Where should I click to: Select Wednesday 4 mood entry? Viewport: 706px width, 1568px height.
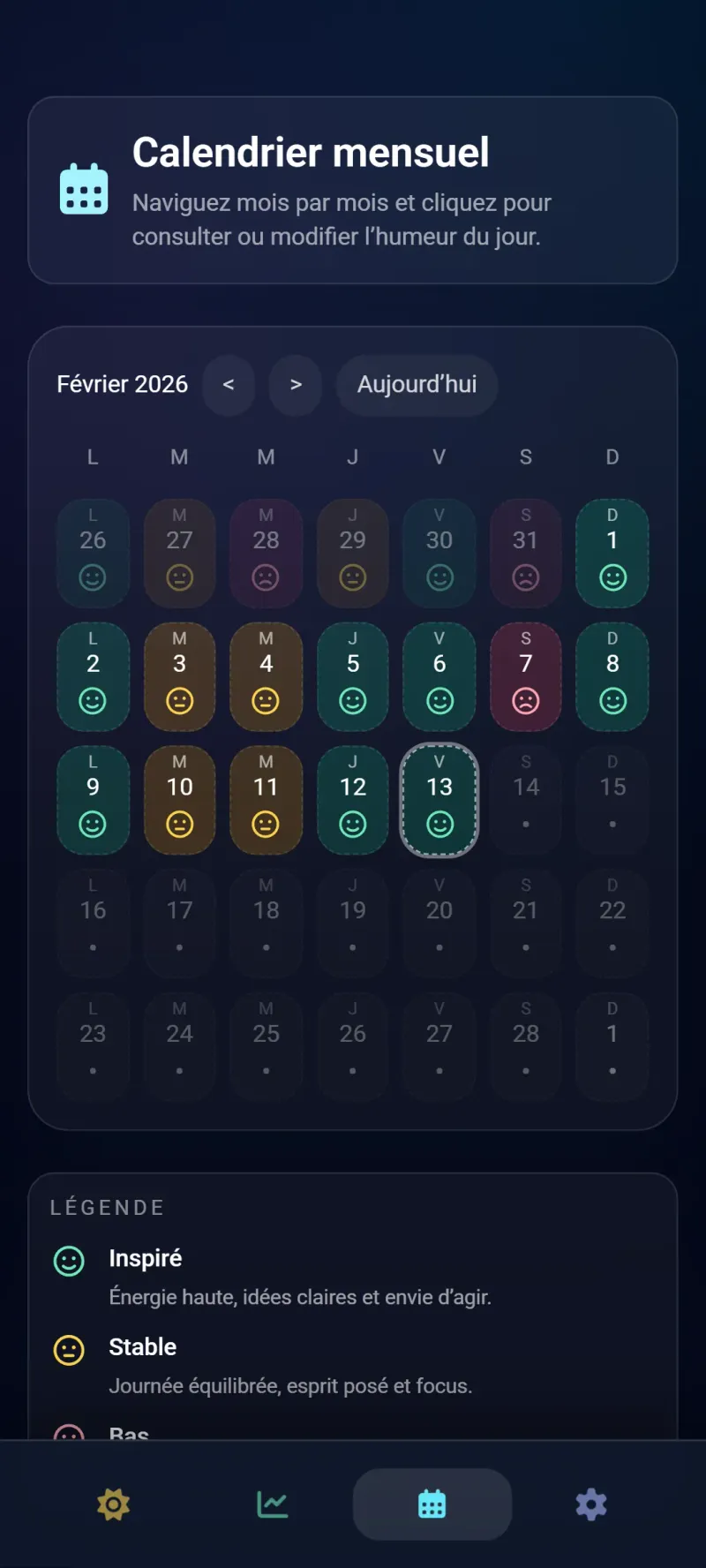tap(266, 676)
